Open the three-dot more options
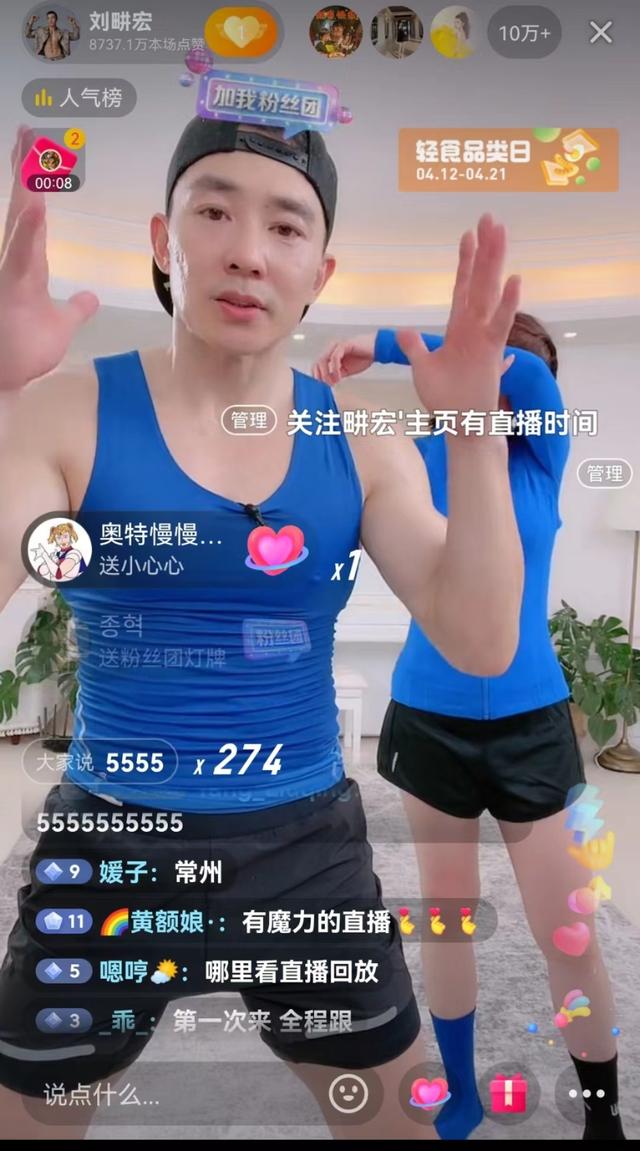 coord(586,1094)
